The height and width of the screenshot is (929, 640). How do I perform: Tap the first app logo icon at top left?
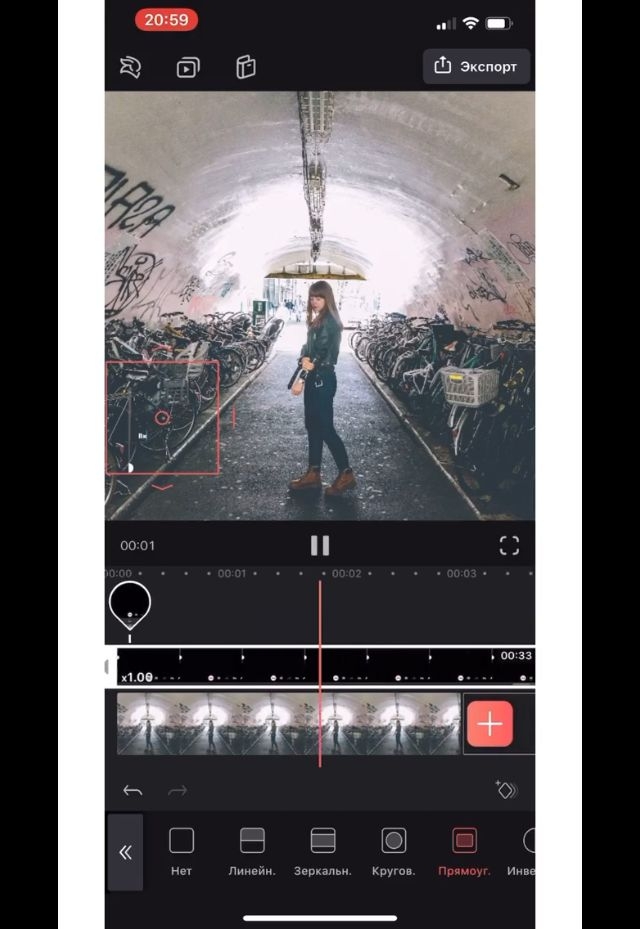pos(130,67)
